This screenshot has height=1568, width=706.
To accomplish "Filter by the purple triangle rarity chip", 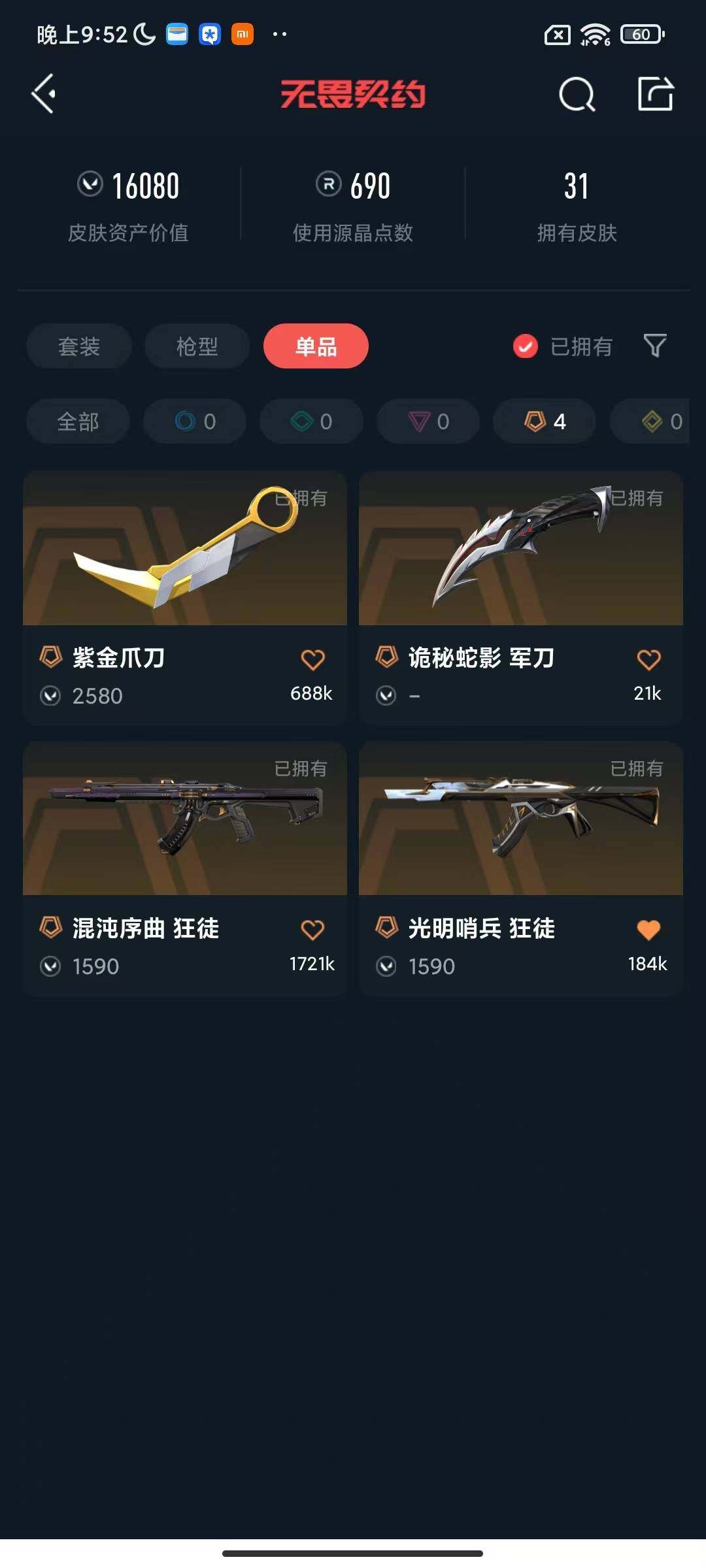I will pyautogui.click(x=428, y=421).
